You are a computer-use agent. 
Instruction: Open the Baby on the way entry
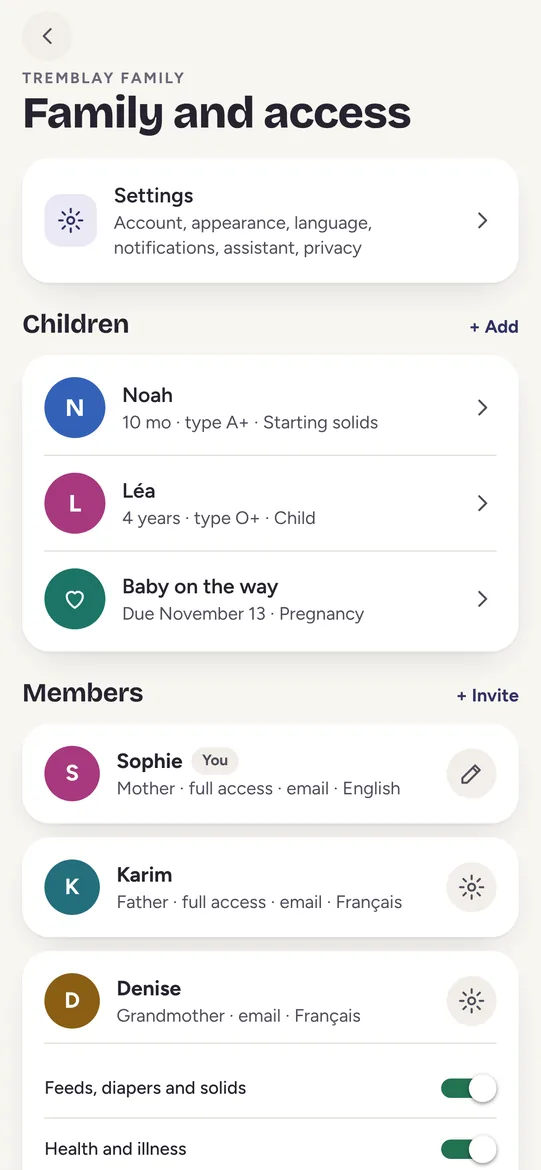(270, 599)
